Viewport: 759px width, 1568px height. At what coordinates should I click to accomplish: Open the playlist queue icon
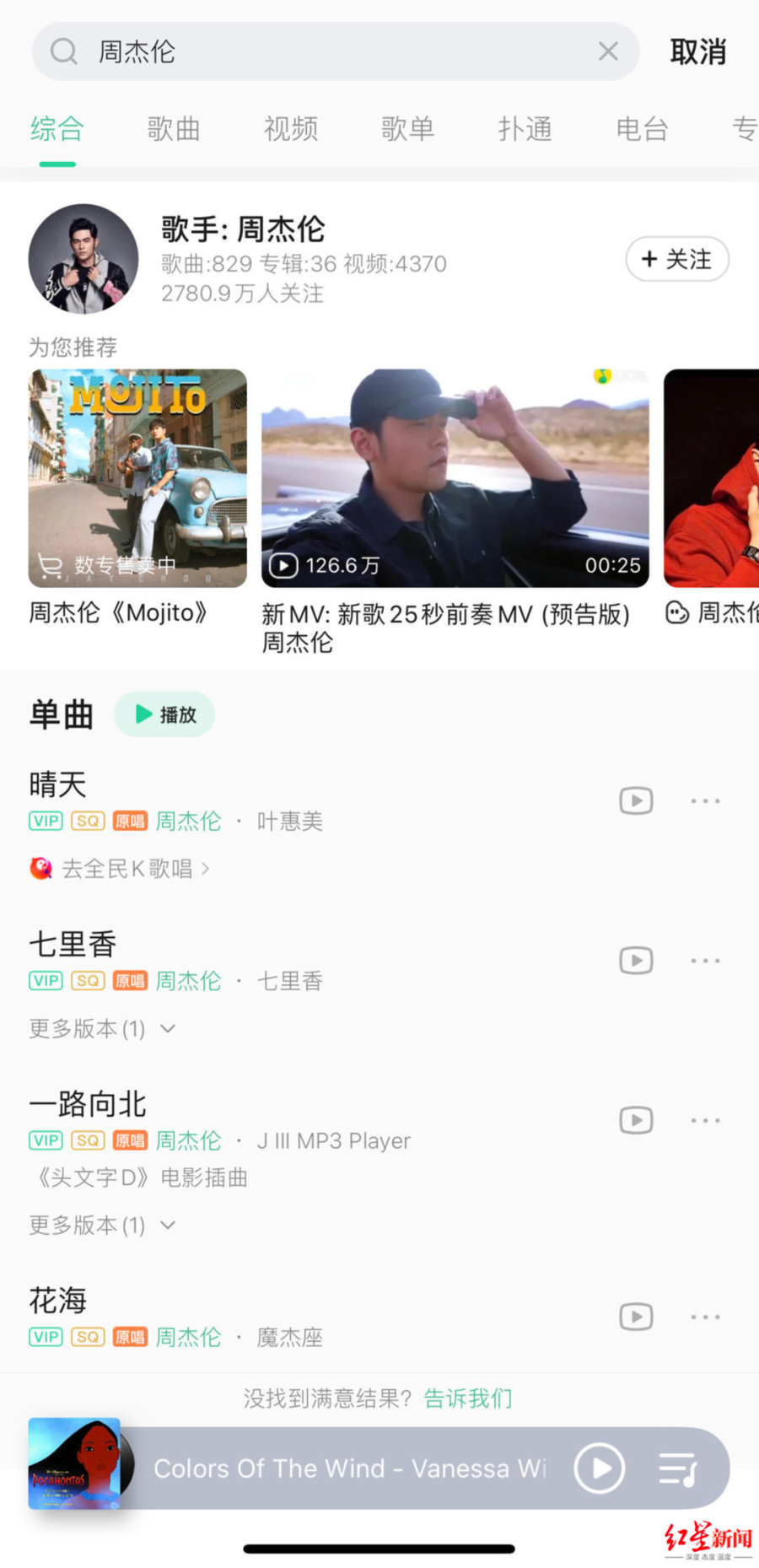click(677, 1468)
